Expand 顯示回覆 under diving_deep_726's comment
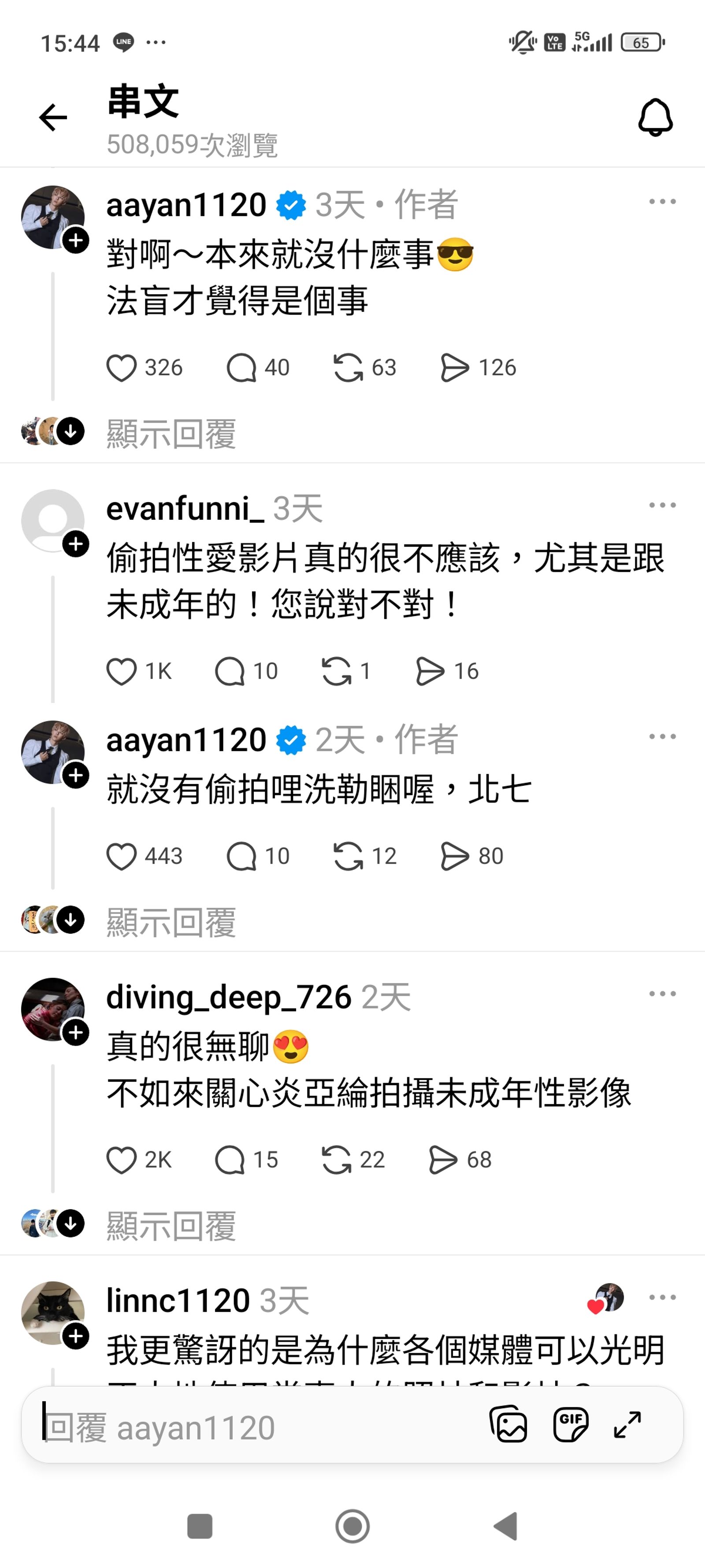This screenshot has height=1568, width=705. [x=171, y=1226]
